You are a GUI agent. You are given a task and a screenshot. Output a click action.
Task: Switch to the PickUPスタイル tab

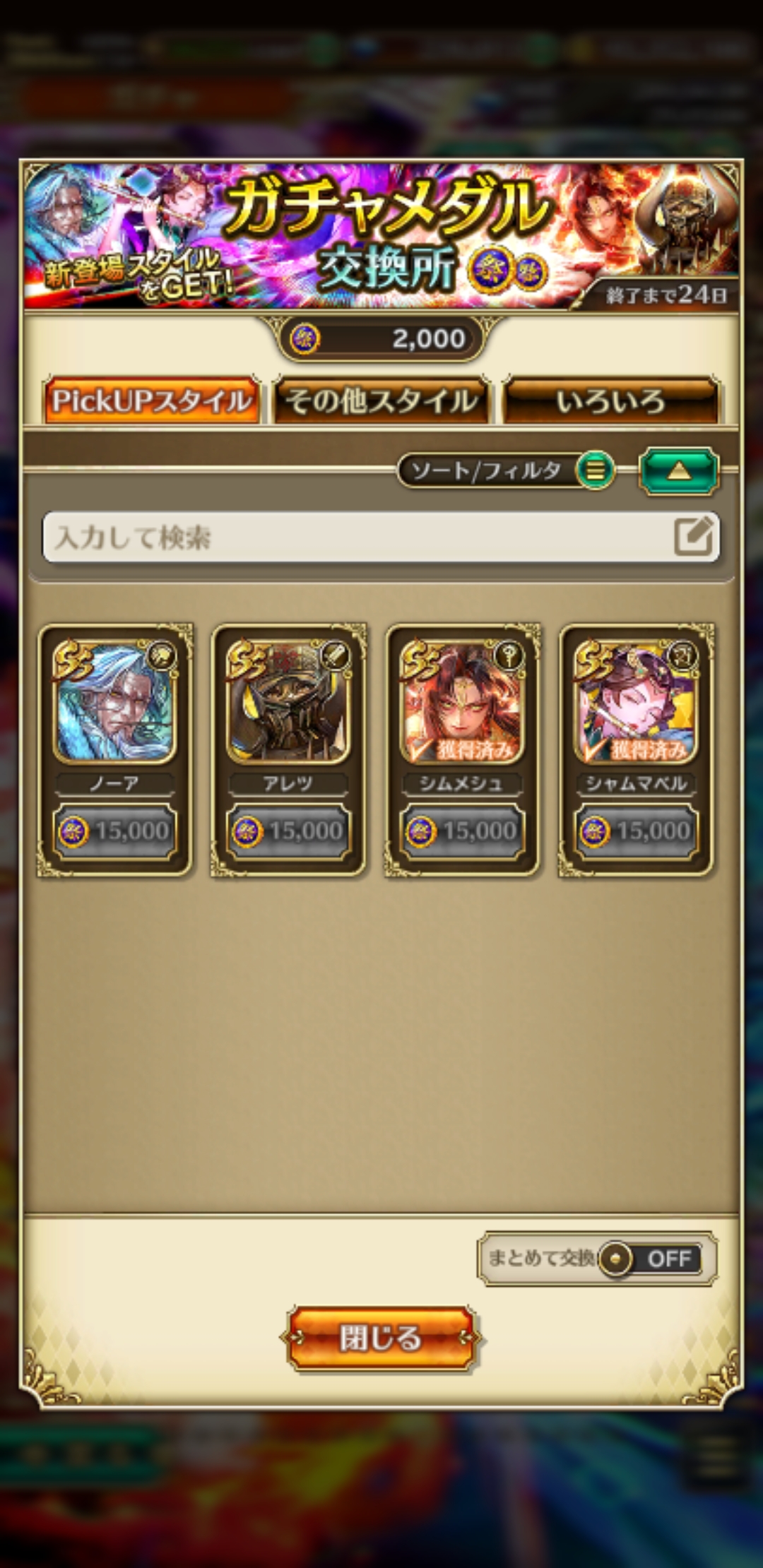(151, 400)
